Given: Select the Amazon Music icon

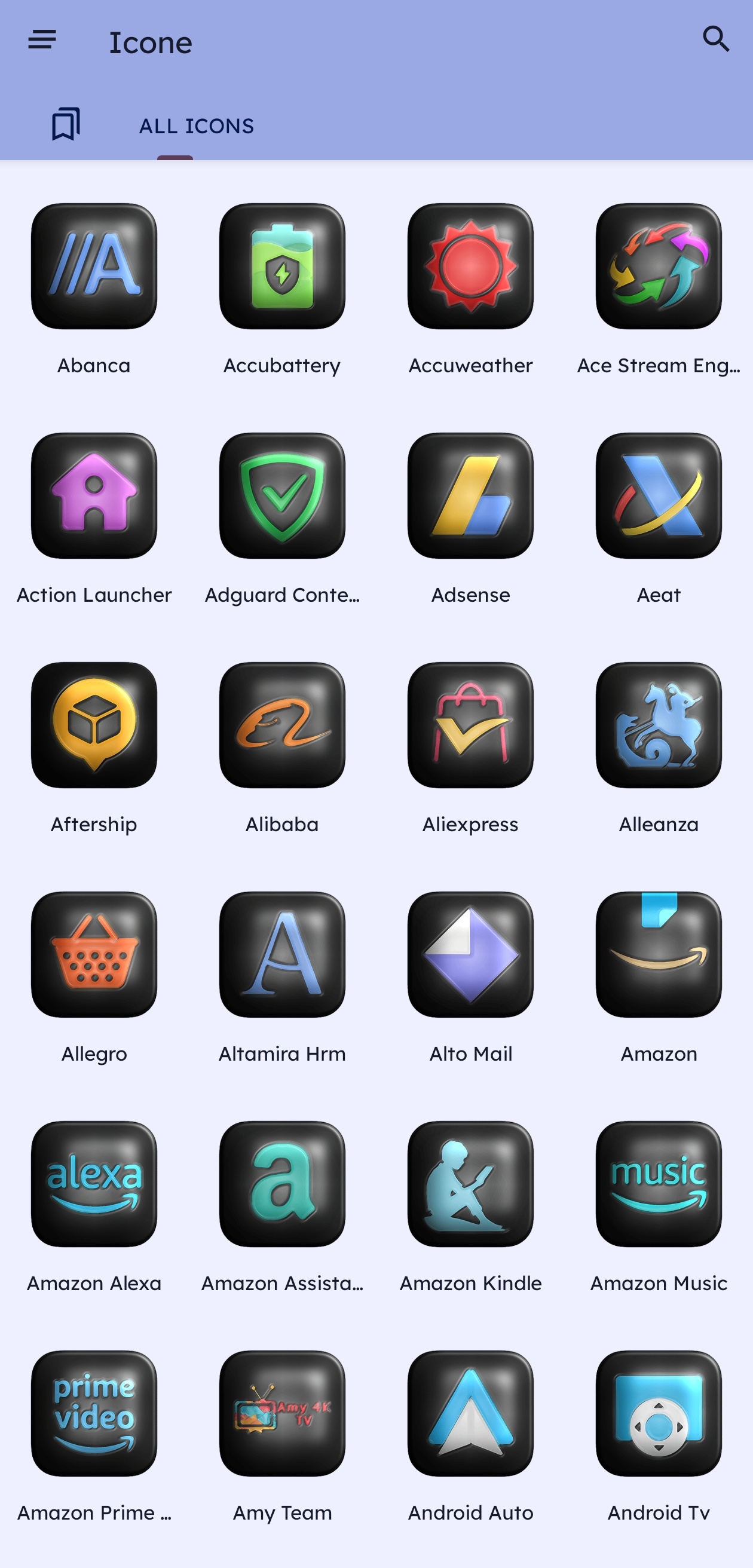Looking at the screenshot, I should [x=658, y=1184].
